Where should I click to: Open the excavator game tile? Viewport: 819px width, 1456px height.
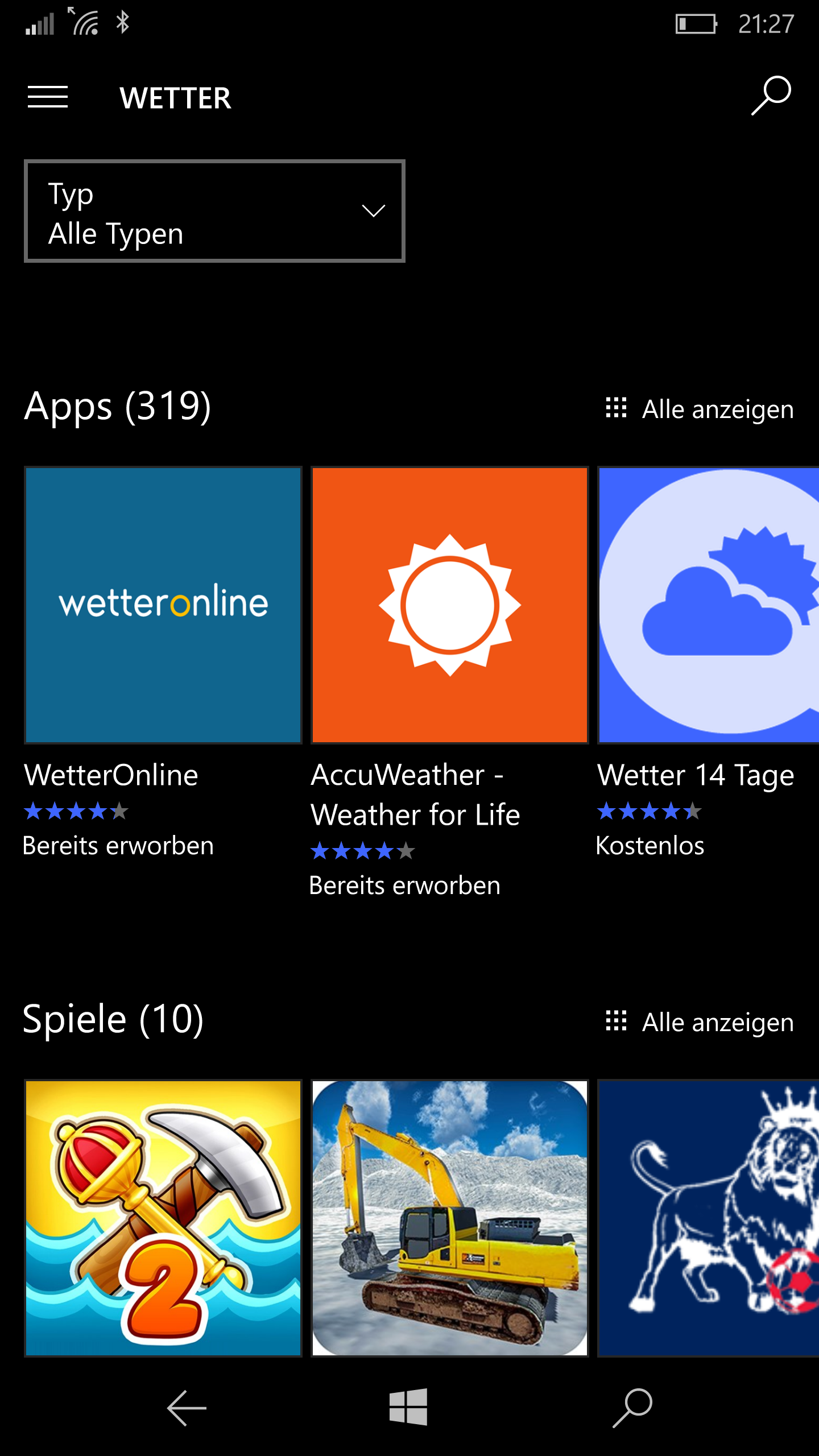pyautogui.click(x=450, y=1218)
